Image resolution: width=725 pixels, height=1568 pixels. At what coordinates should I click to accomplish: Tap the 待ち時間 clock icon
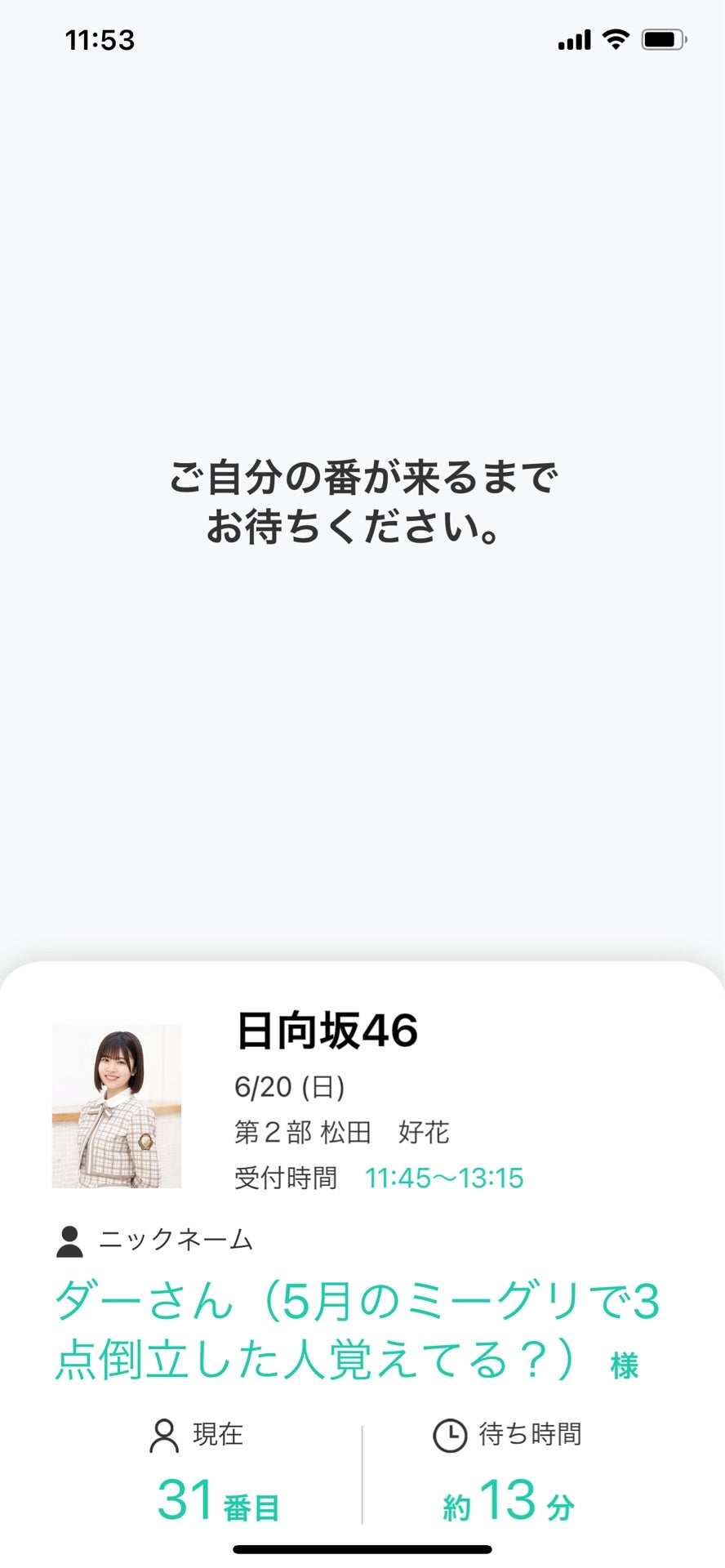click(x=448, y=1435)
